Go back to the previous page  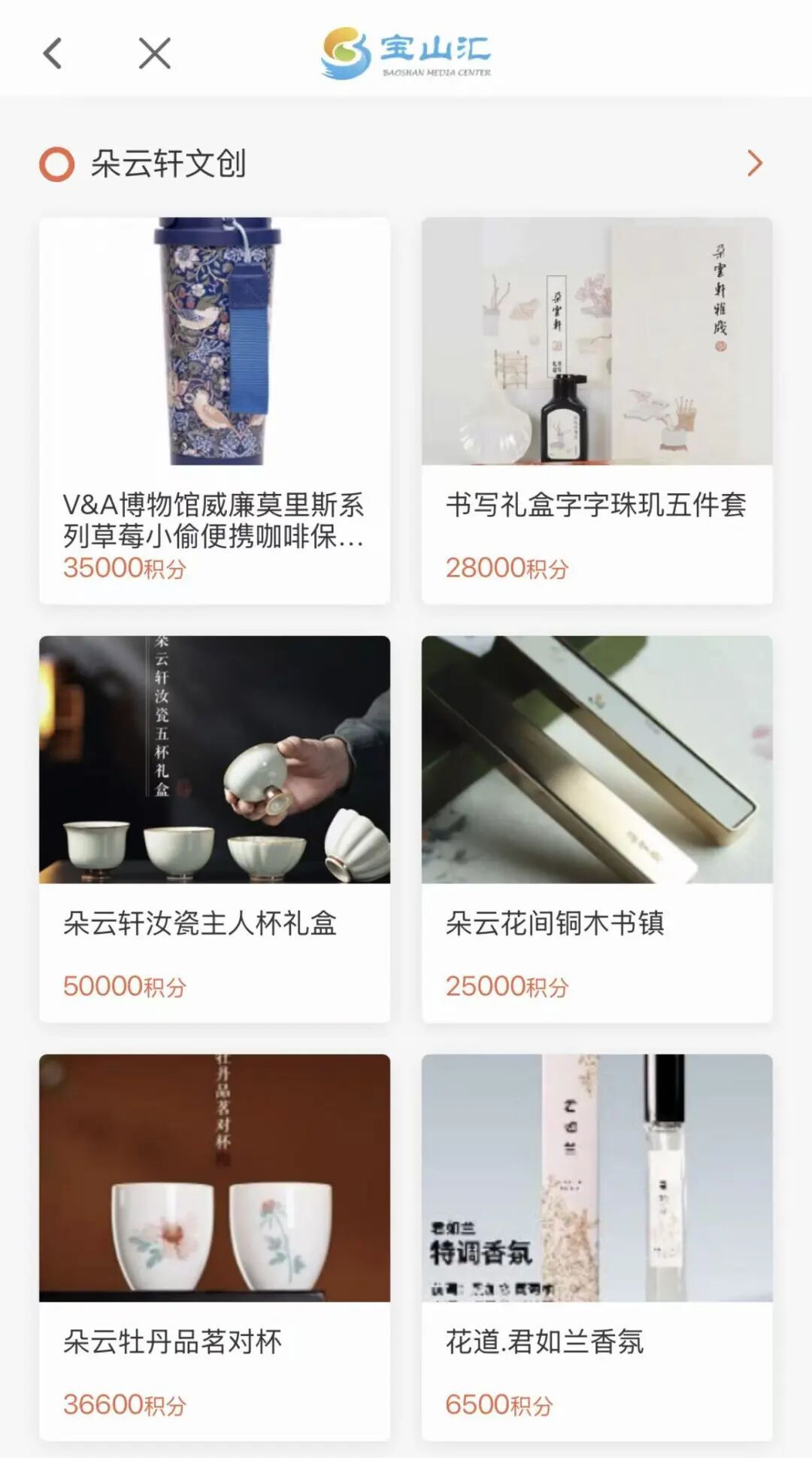click(53, 53)
